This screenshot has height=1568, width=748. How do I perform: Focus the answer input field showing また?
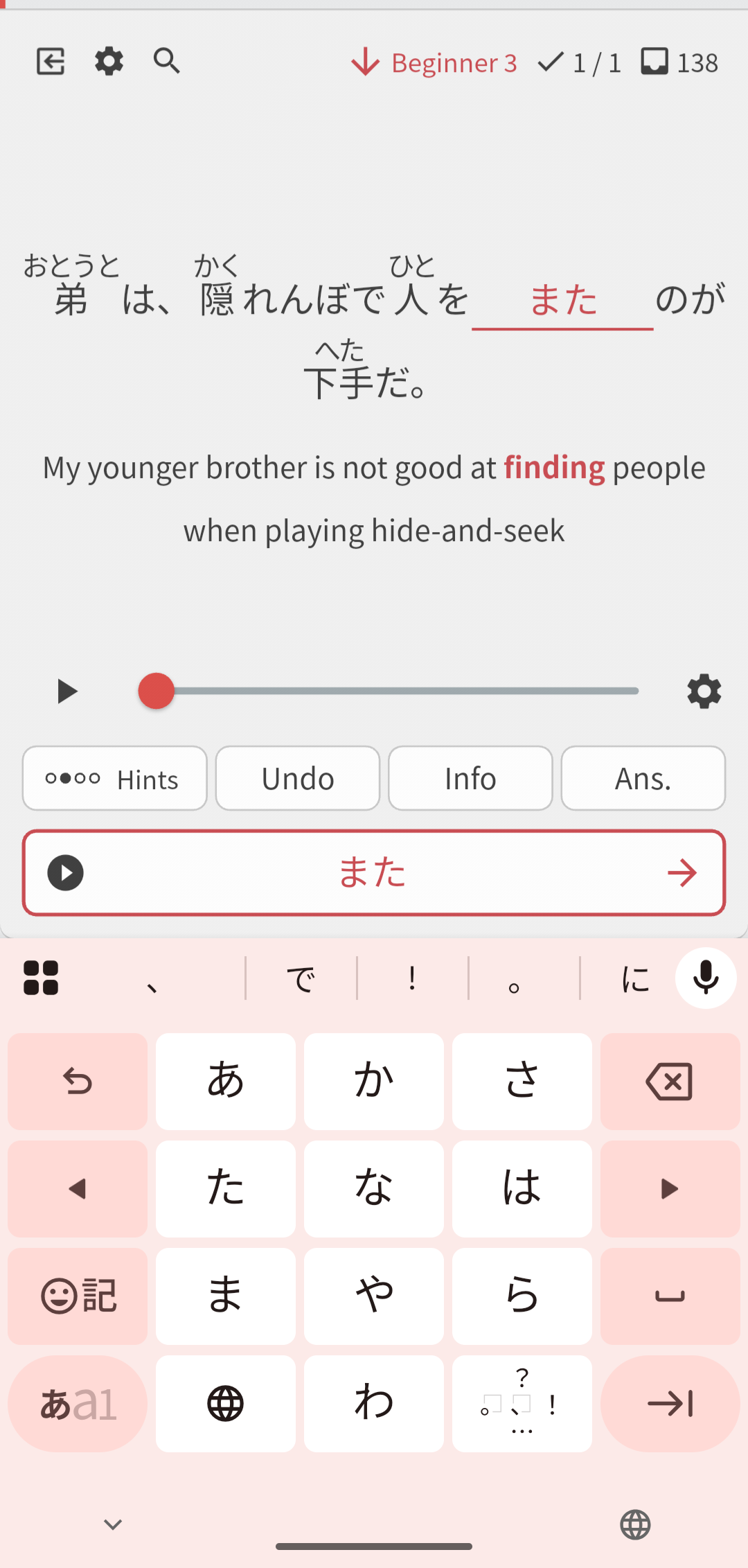[374, 873]
